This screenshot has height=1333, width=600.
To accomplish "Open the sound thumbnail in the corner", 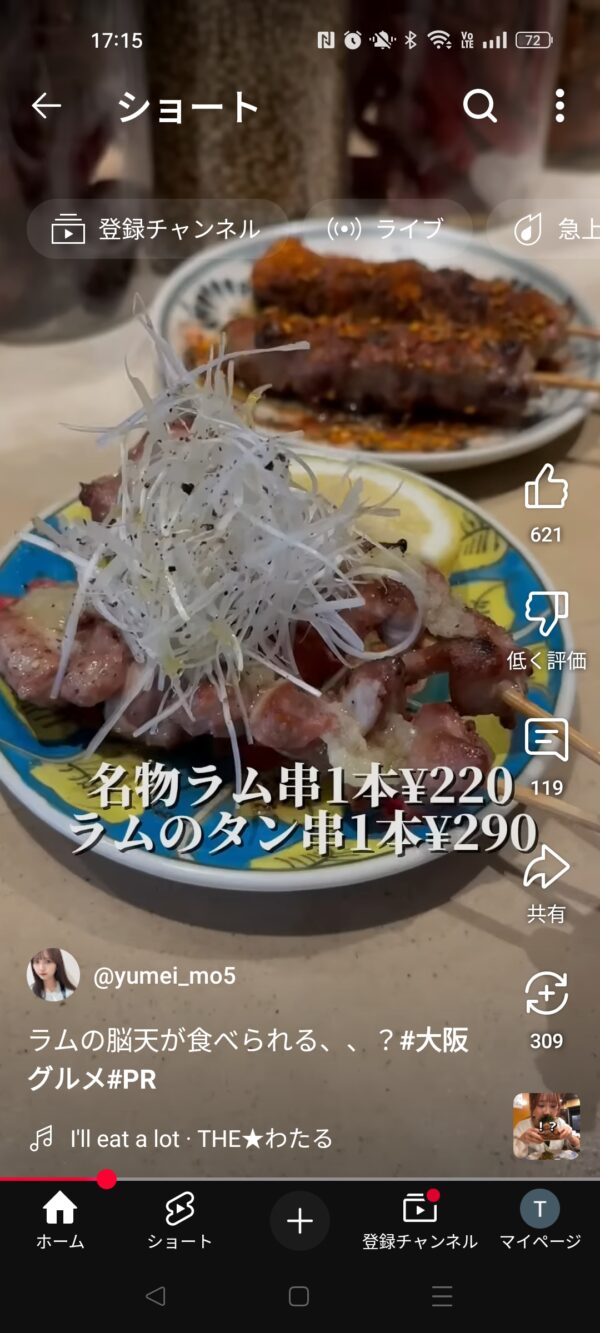I will tap(546, 1126).
